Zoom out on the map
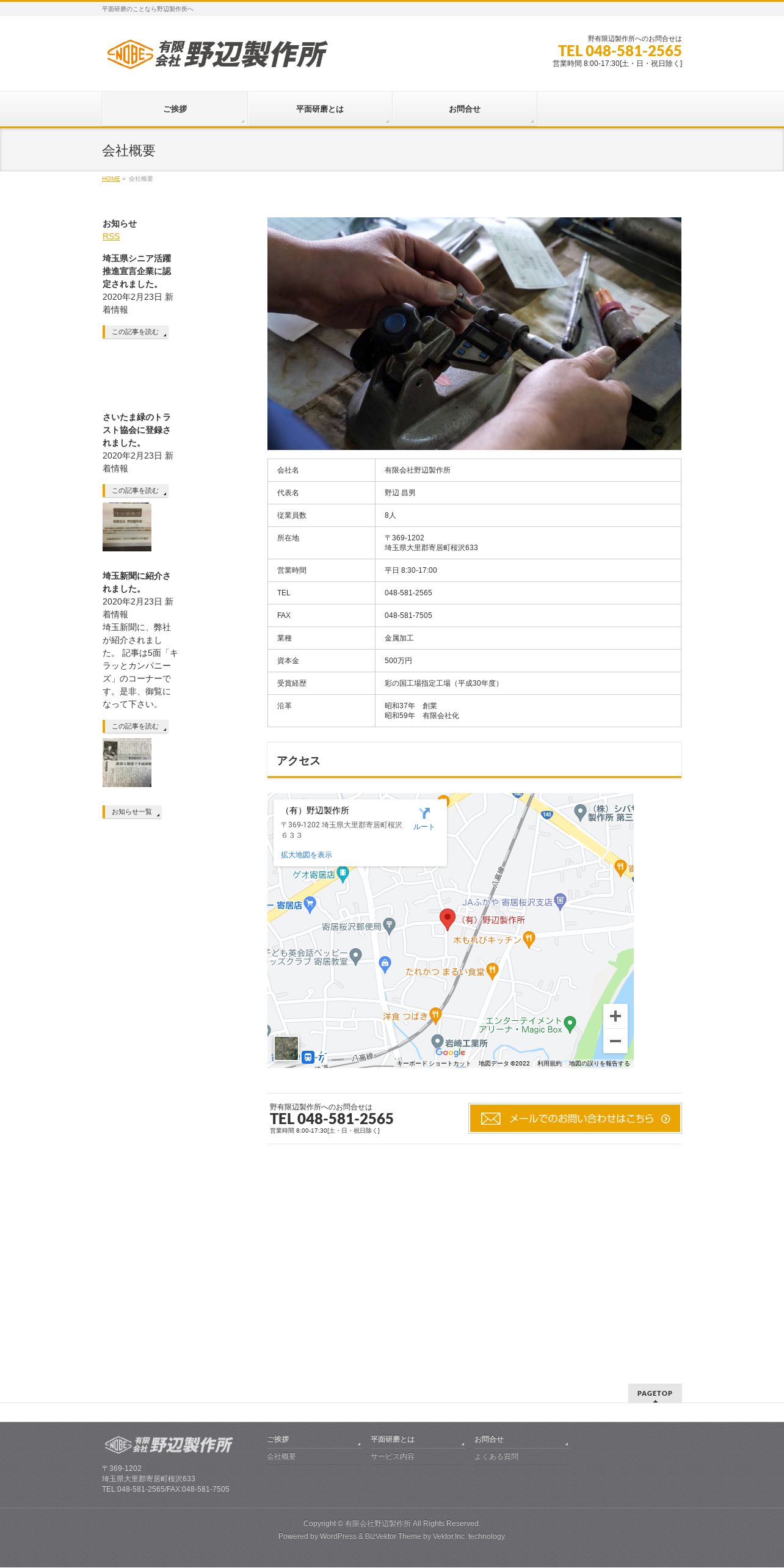 615,1041
